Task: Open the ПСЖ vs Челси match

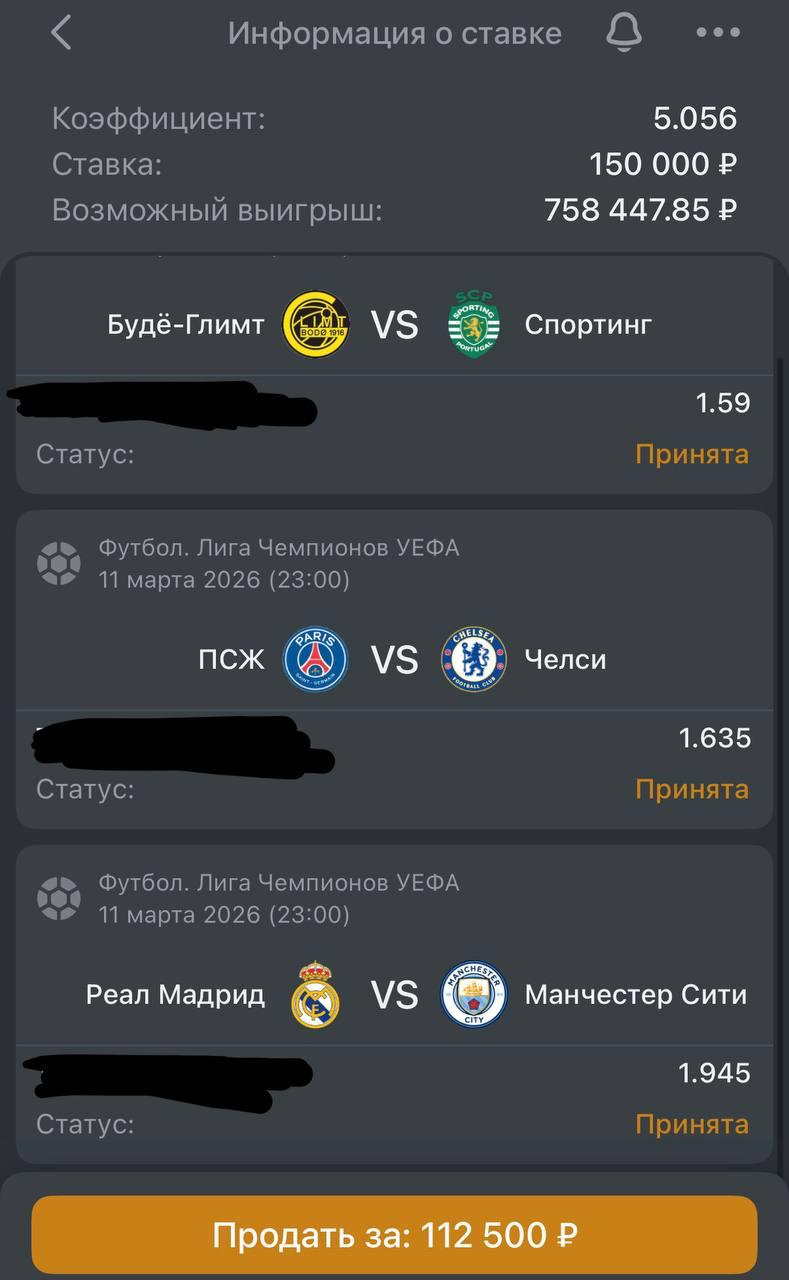Action: point(394,660)
